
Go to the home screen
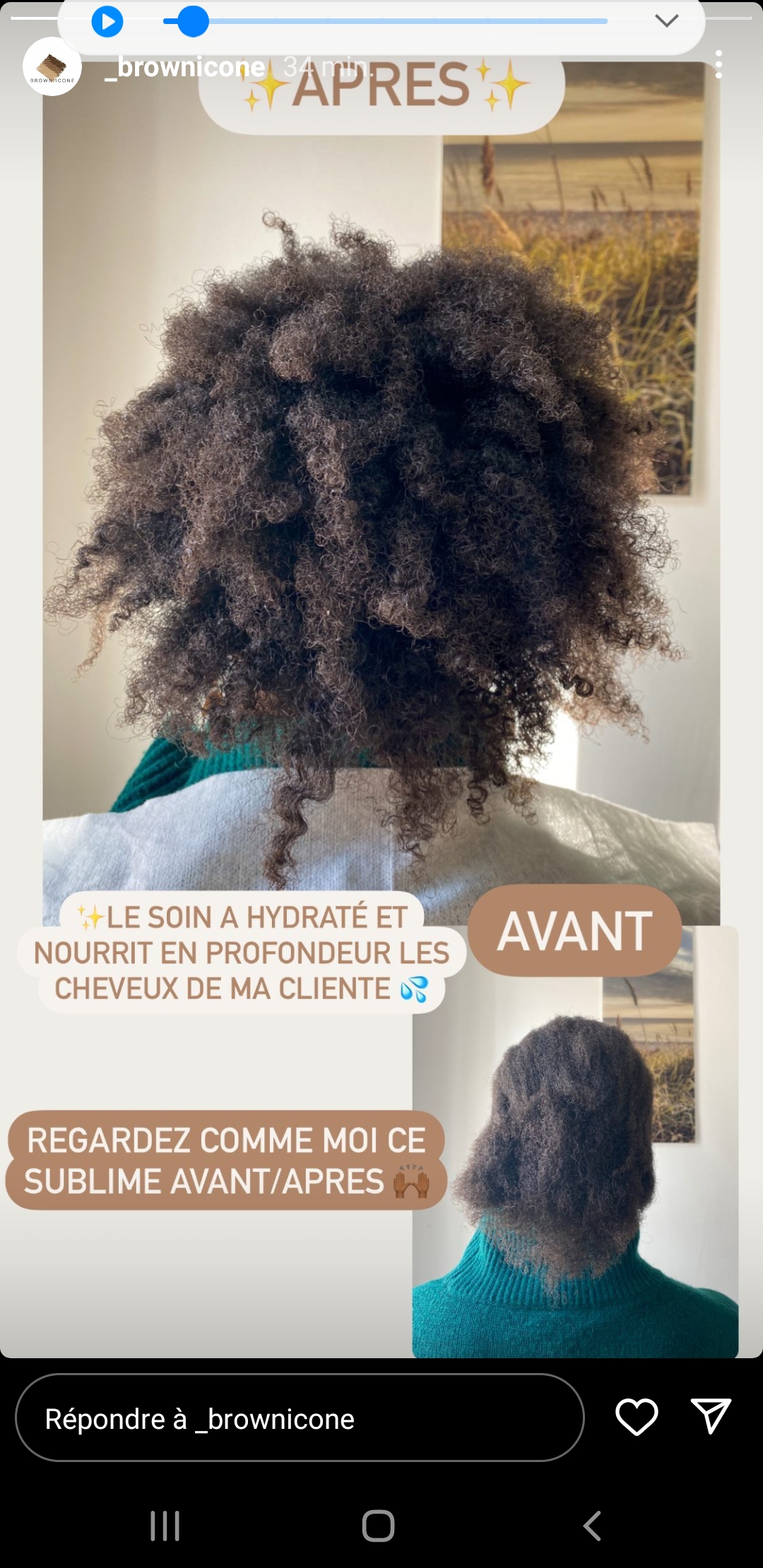coord(379,1526)
